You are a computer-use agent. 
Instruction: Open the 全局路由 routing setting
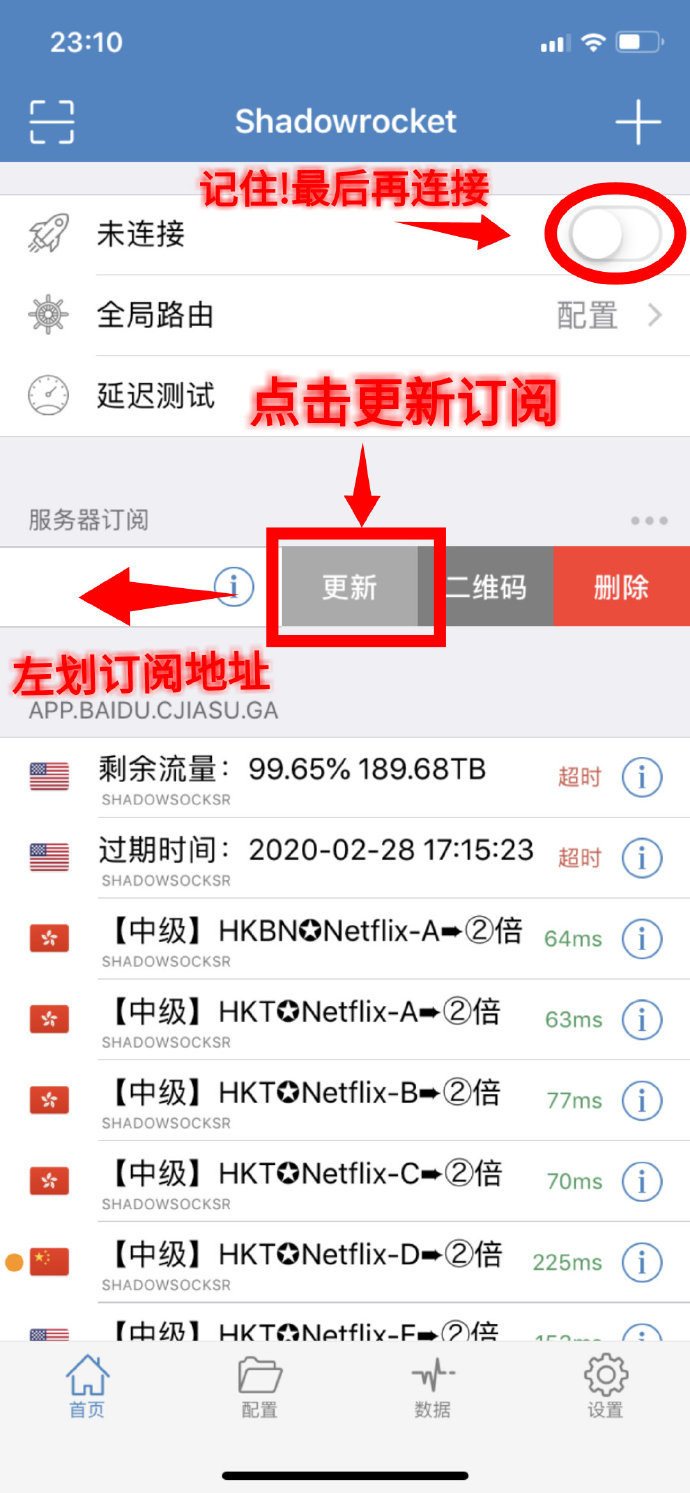click(345, 316)
